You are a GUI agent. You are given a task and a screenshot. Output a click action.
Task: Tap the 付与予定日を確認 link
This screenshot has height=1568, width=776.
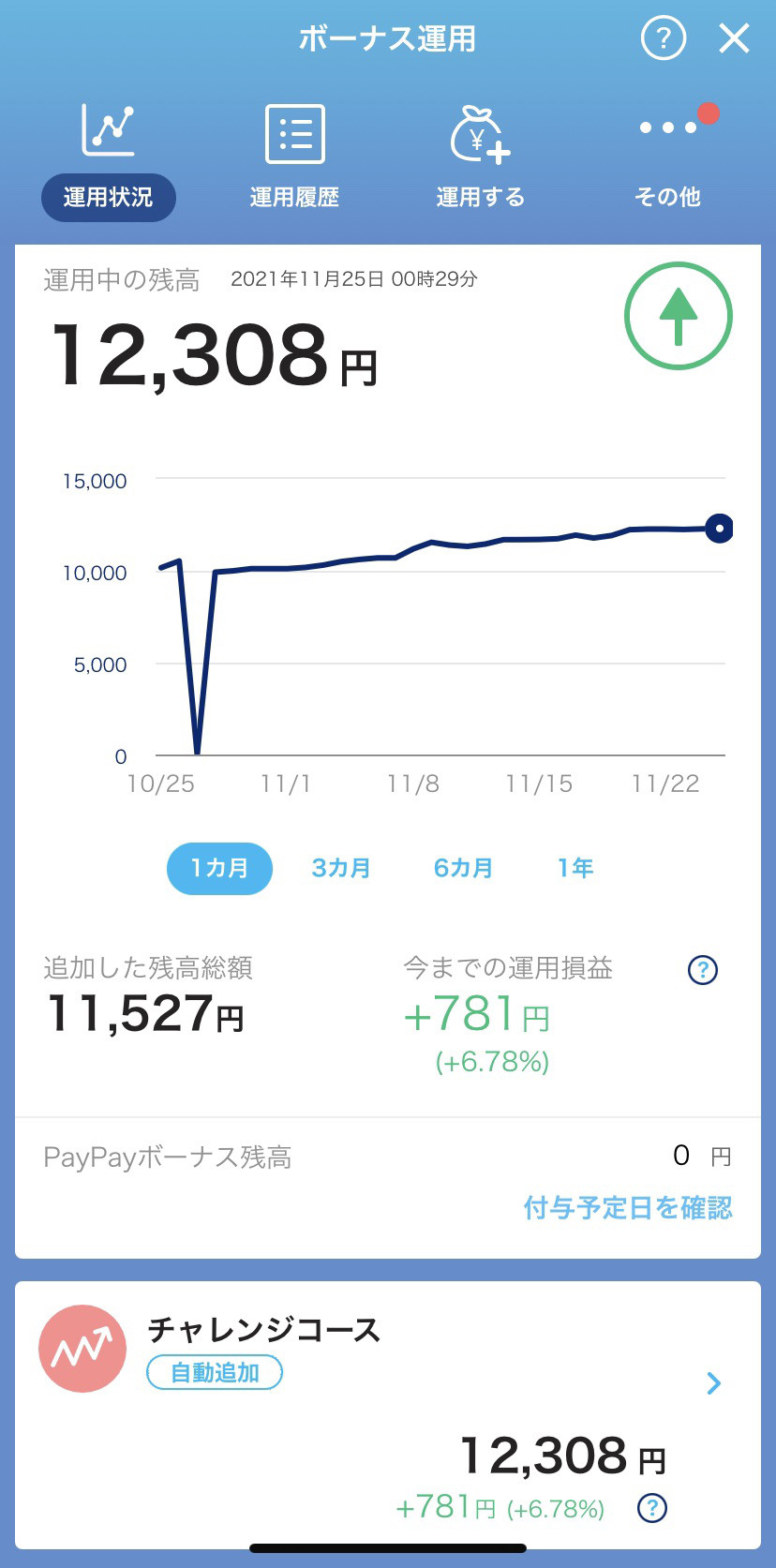[628, 1208]
